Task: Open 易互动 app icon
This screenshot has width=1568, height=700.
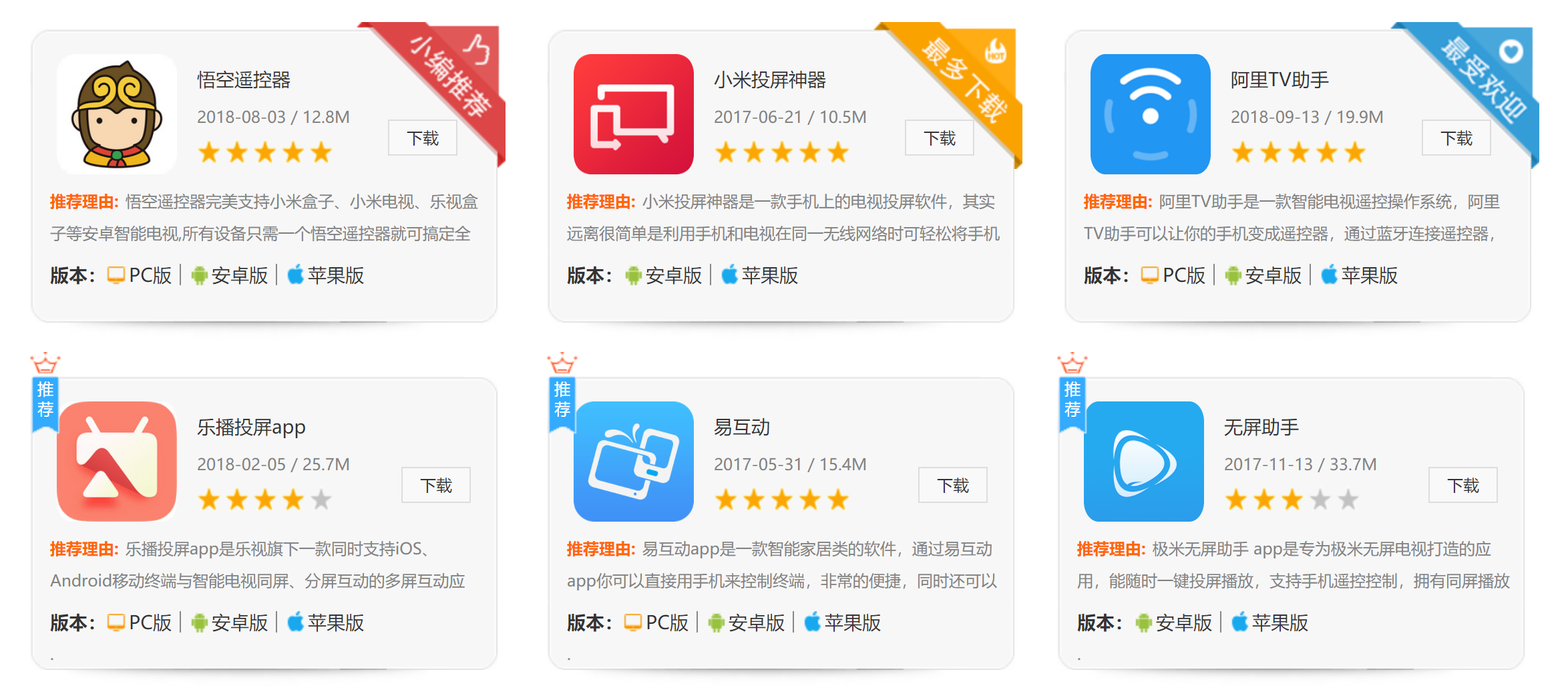Action: coord(633,462)
